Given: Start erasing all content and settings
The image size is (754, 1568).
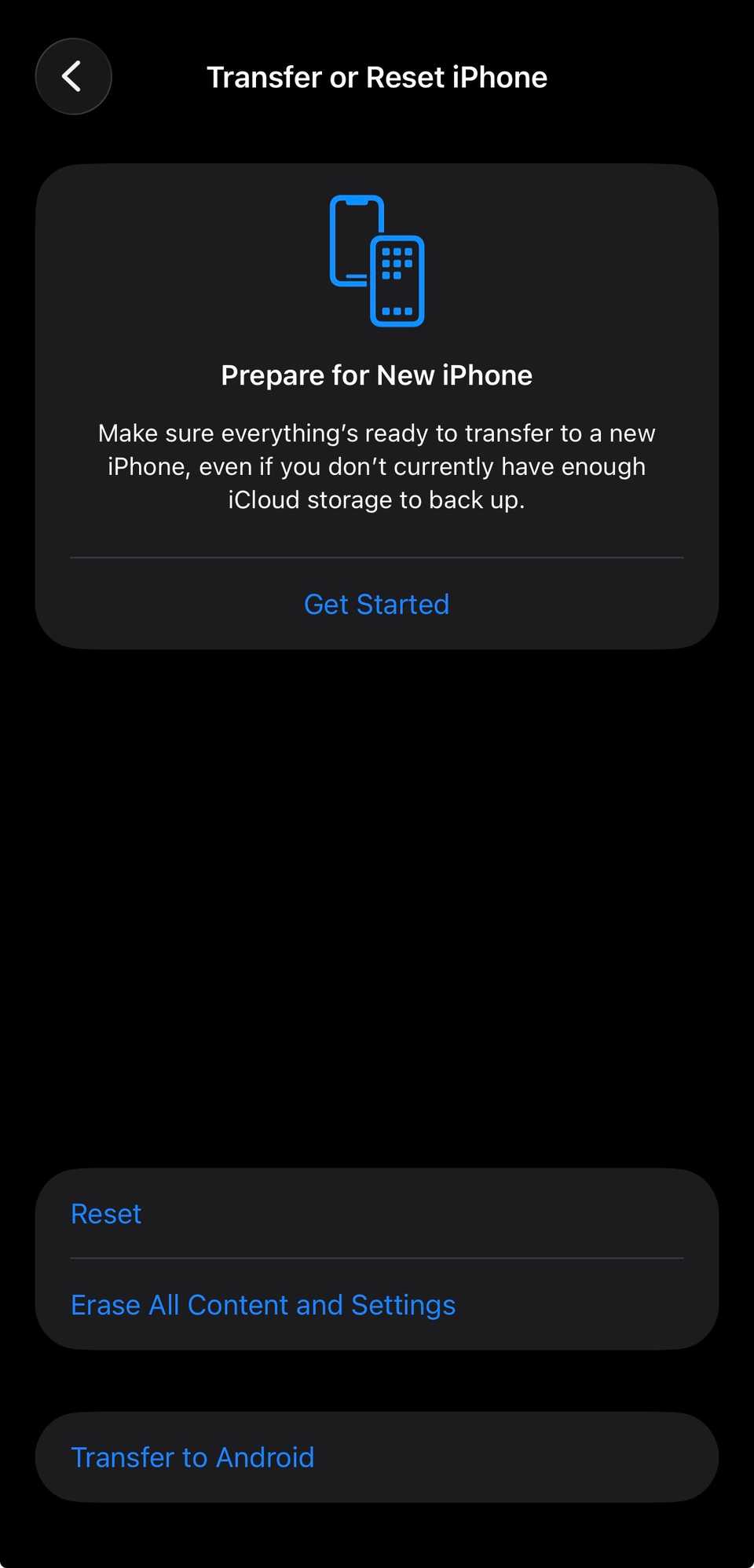Looking at the screenshot, I should pos(263,1304).
